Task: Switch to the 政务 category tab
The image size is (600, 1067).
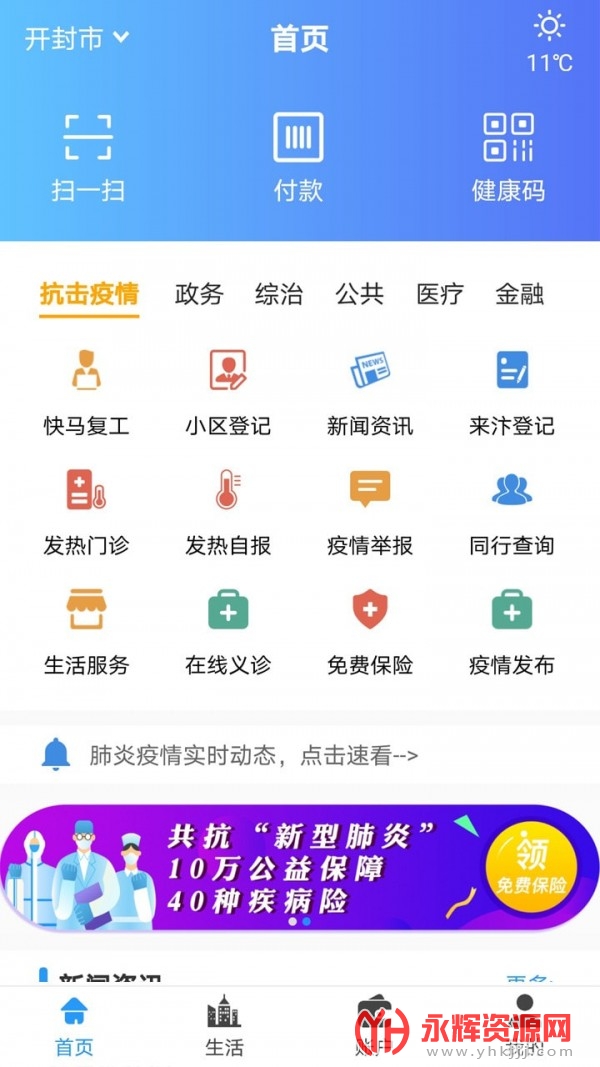Action: click(x=199, y=294)
